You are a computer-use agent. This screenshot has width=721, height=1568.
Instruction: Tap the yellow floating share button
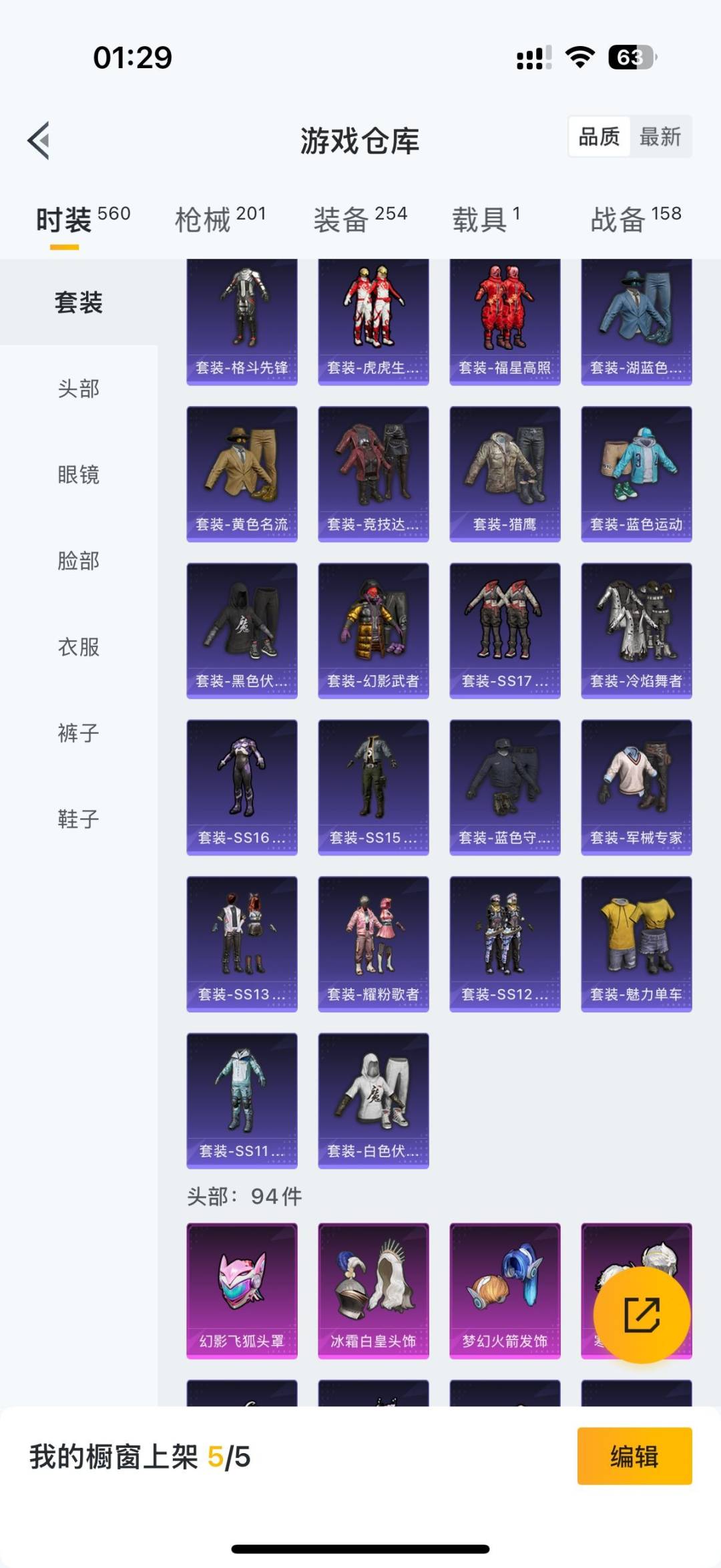pyautogui.click(x=642, y=1314)
